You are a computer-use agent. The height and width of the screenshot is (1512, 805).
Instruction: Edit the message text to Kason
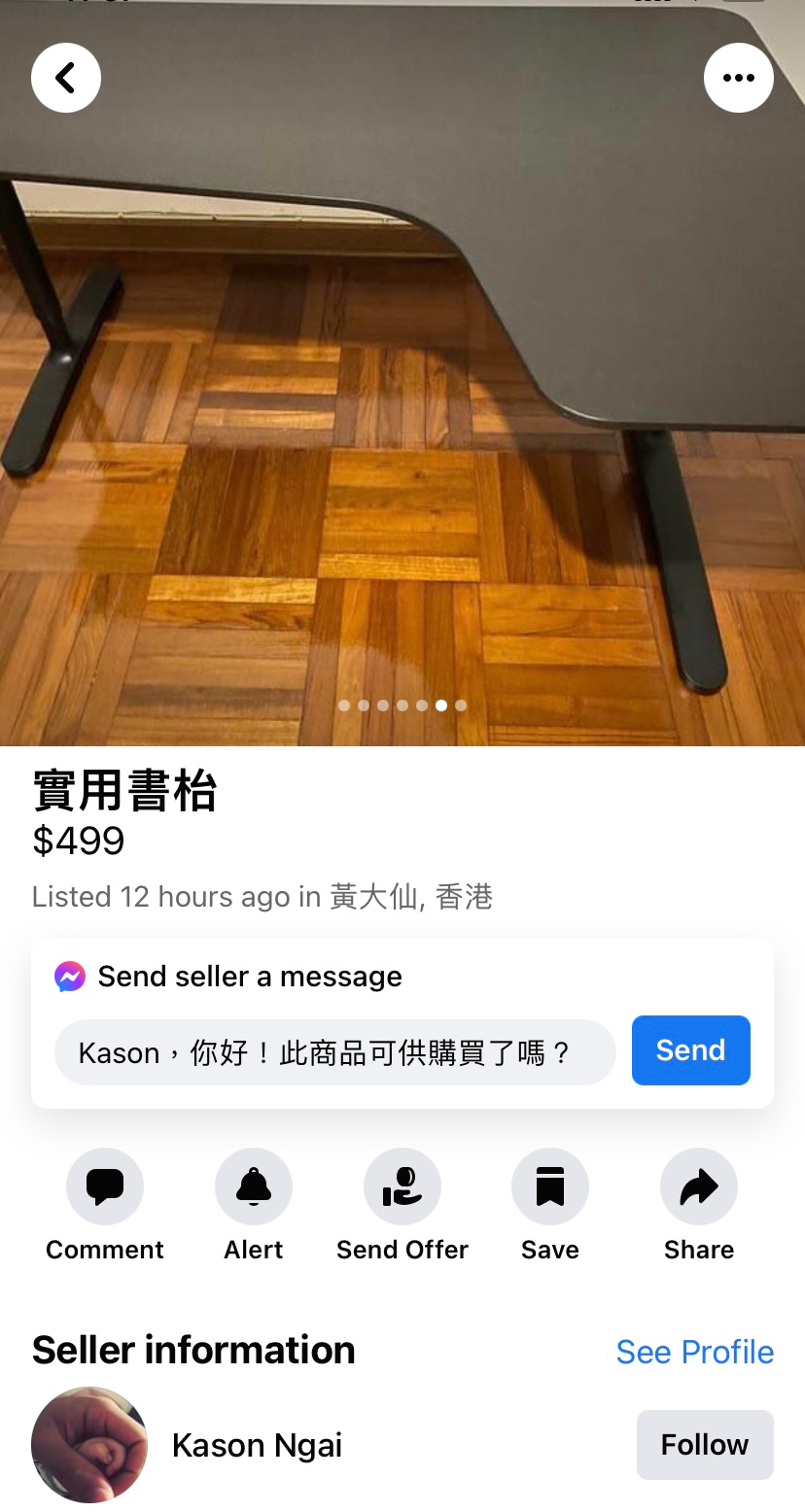click(x=335, y=1052)
